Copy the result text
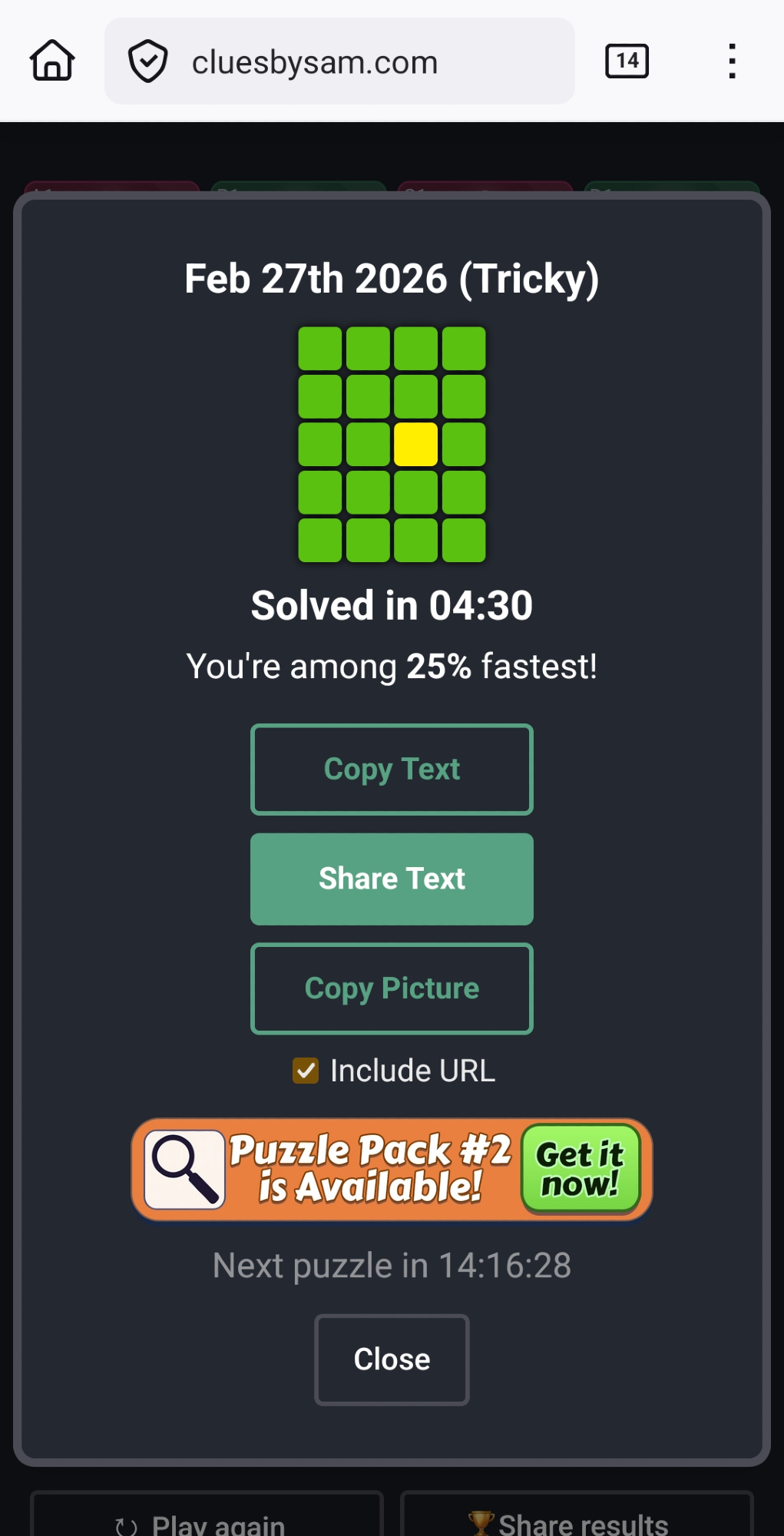Image resolution: width=784 pixels, height=1536 pixels. (392, 770)
